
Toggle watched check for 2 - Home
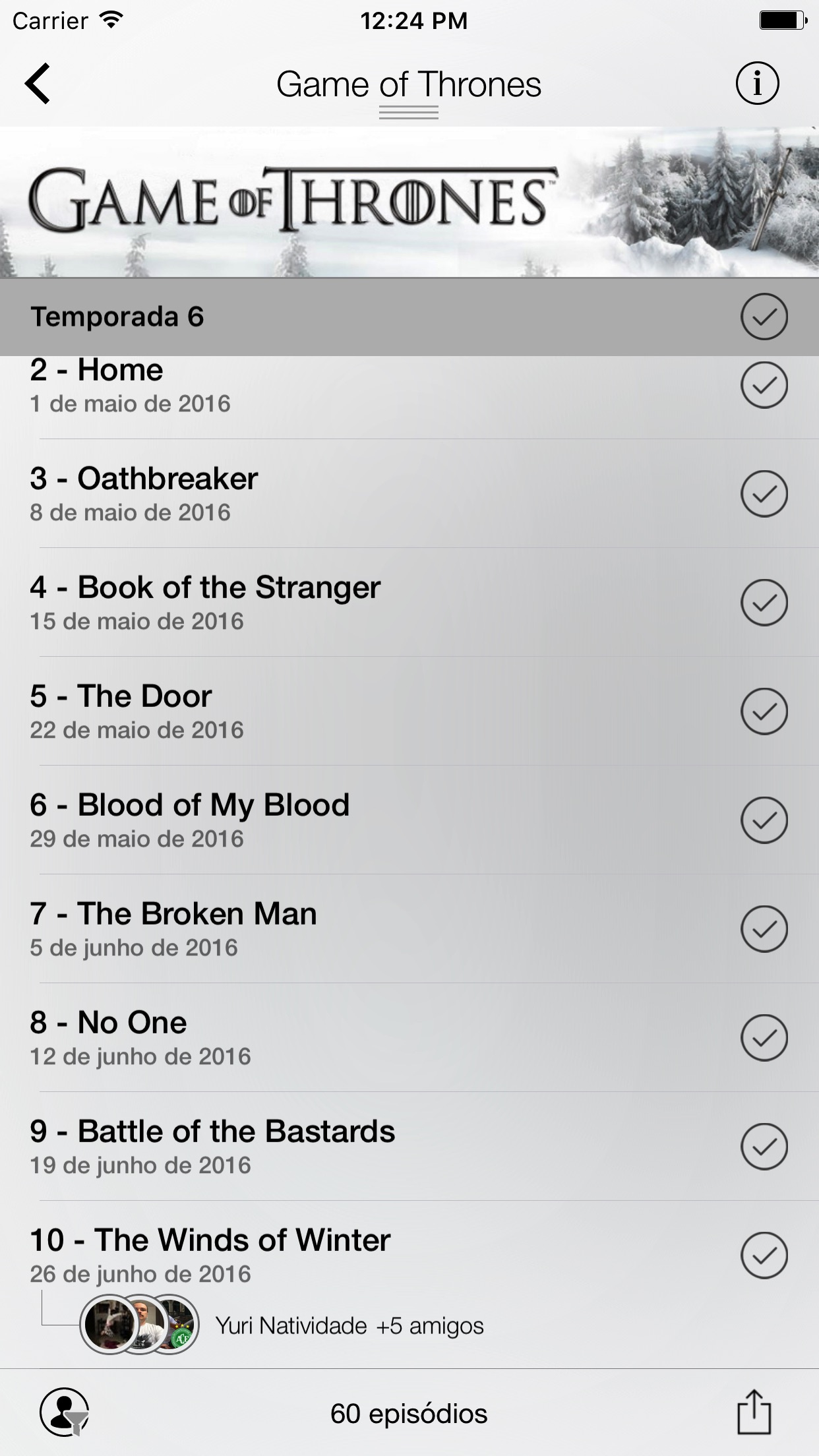[x=764, y=385]
